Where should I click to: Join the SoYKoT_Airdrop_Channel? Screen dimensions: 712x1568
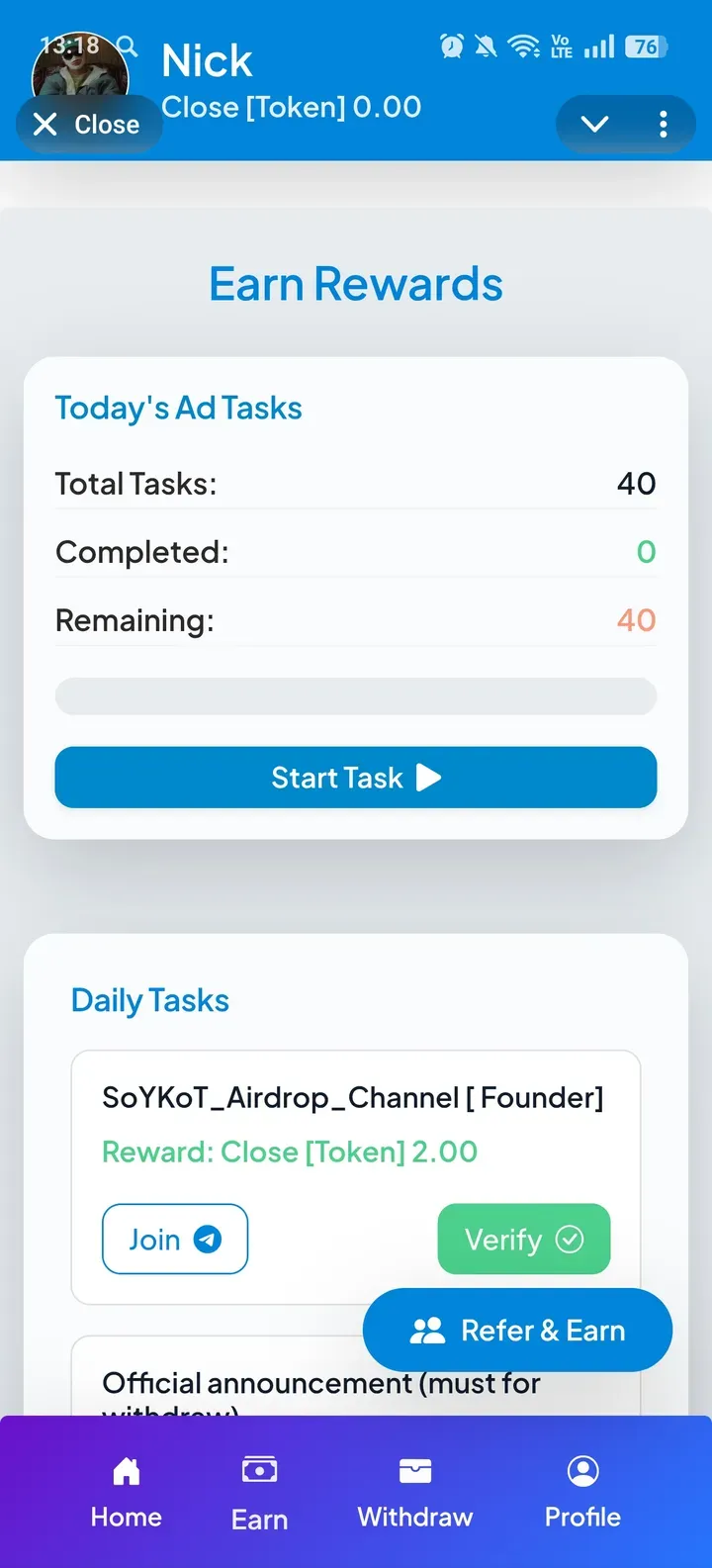175,1239
